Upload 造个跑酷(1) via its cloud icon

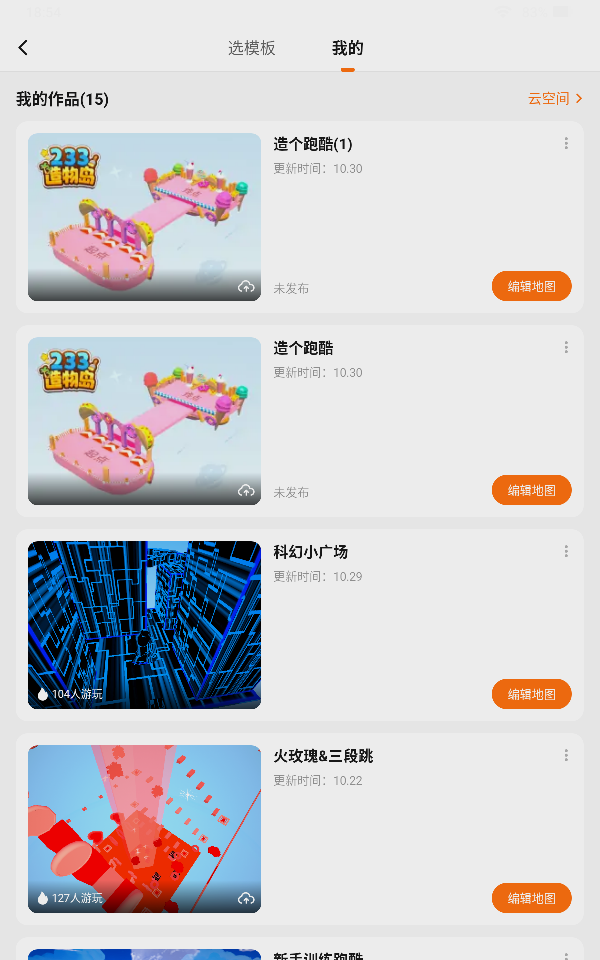click(x=246, y=287)
